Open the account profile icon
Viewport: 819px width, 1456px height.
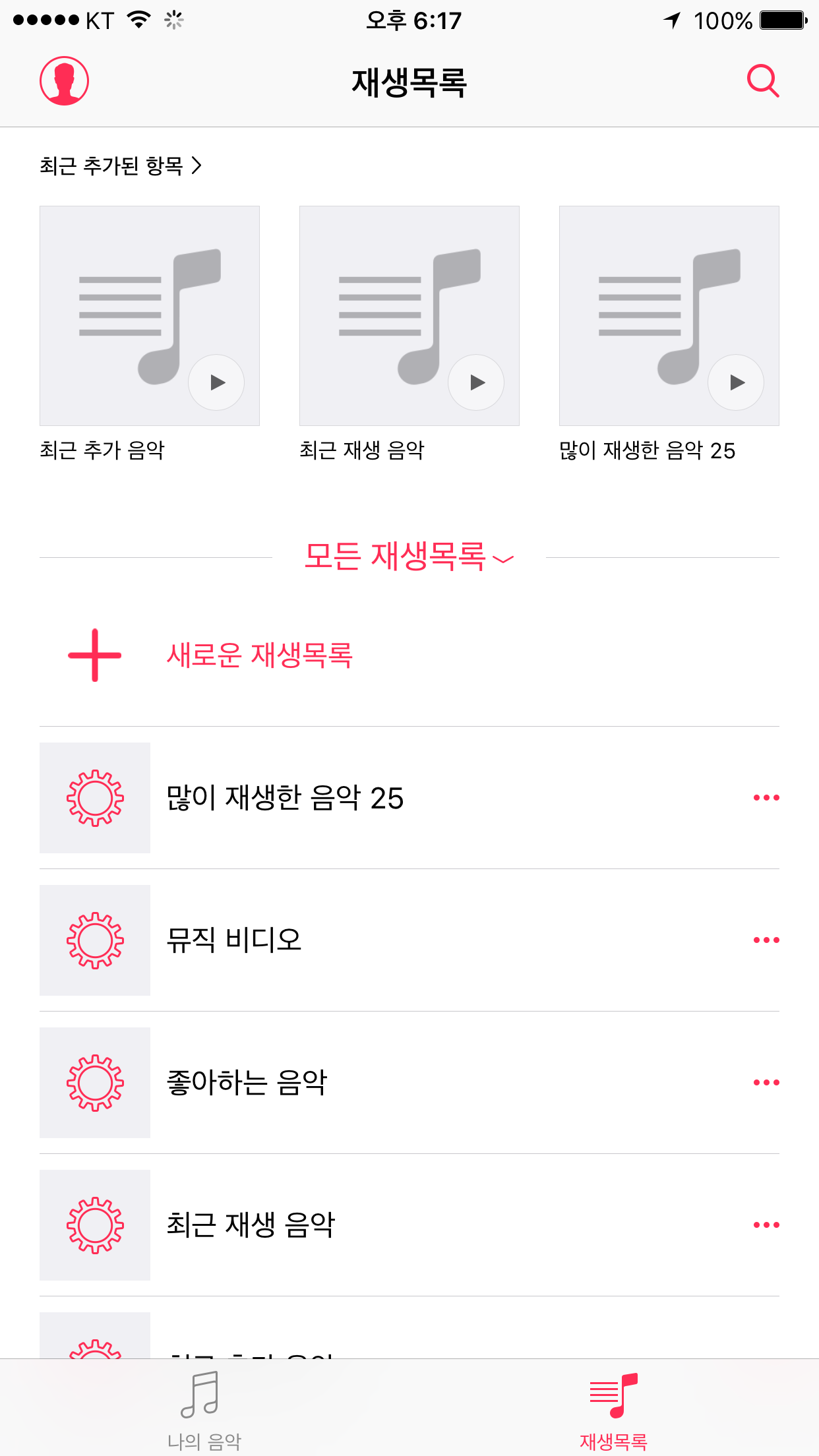(64, 81)
